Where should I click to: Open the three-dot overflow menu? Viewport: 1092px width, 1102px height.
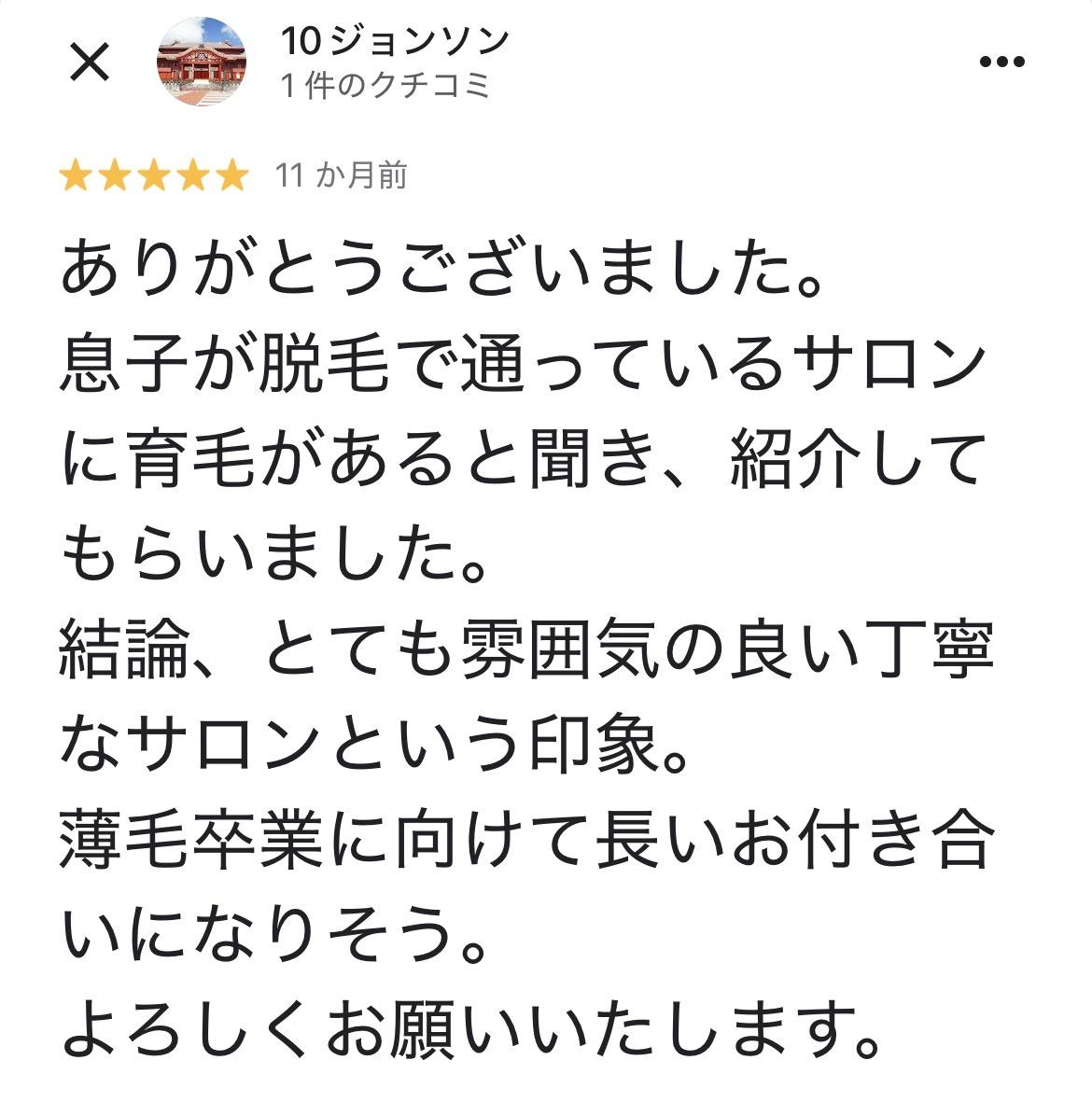tap(1002, 62)
